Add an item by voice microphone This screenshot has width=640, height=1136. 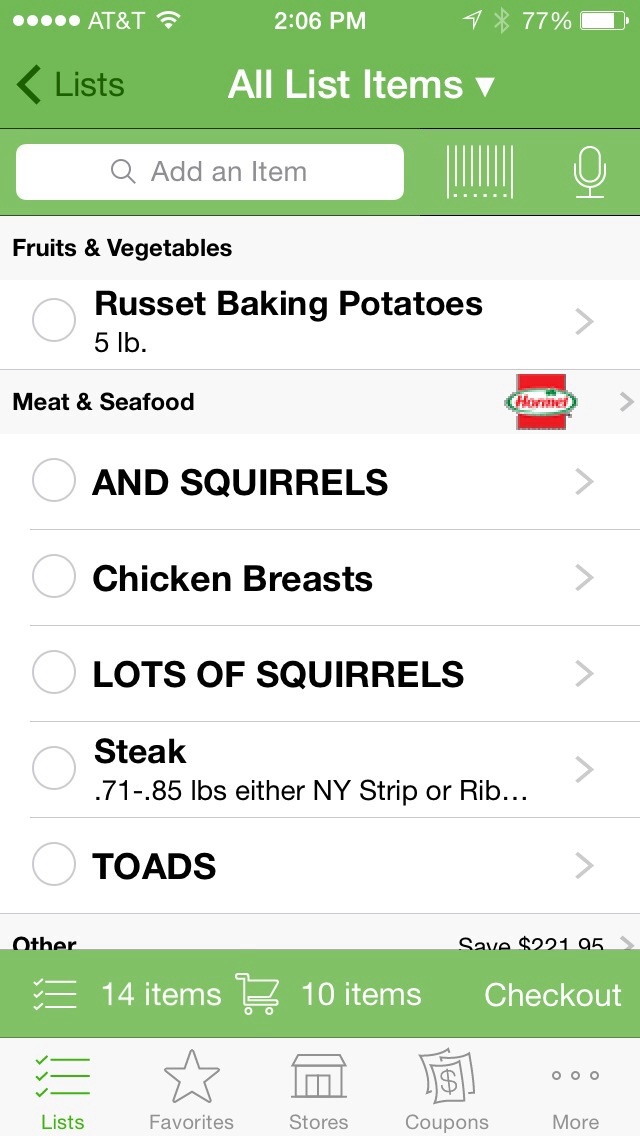point(590,172)
